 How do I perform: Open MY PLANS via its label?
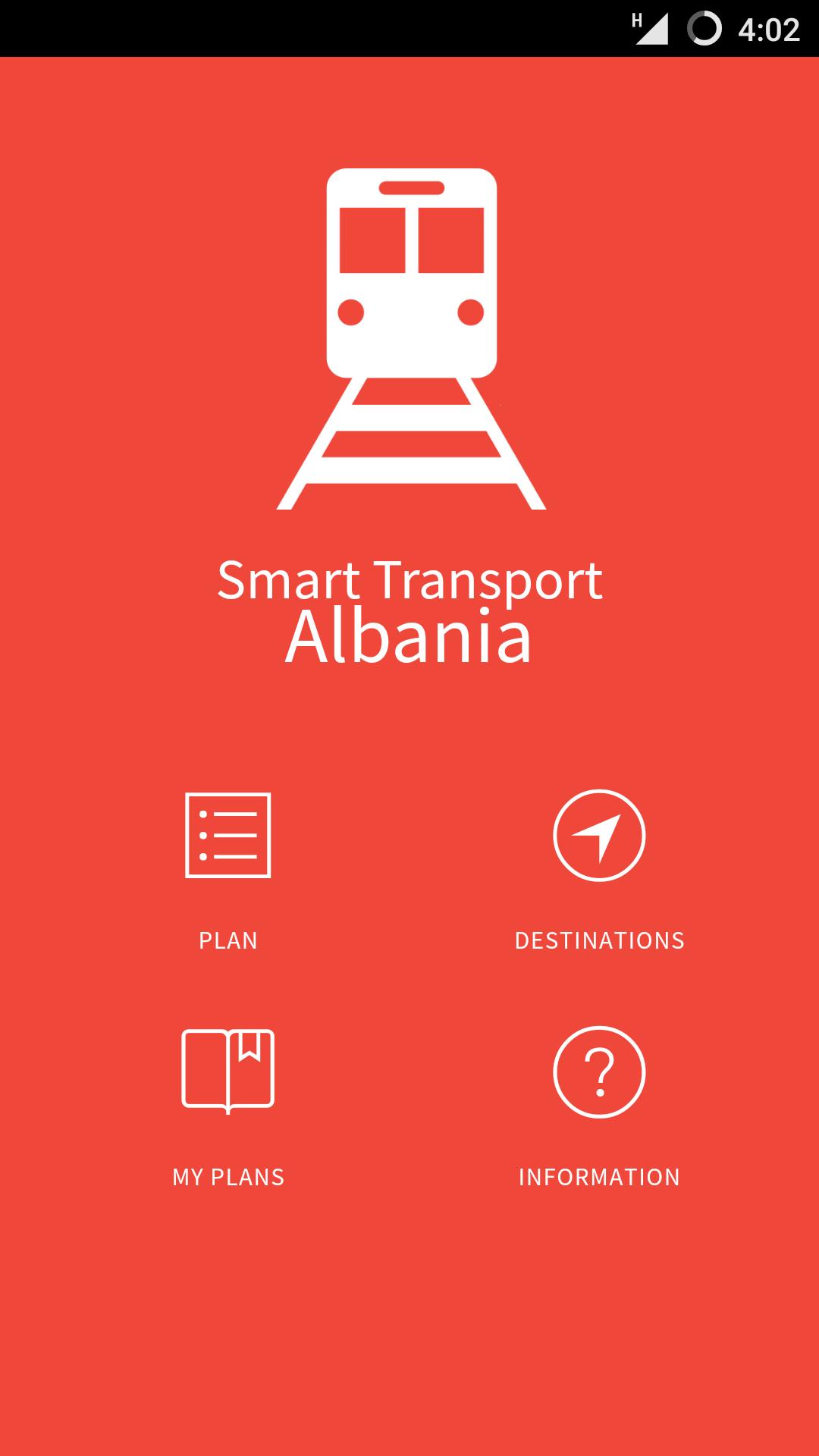pos(227,1178)
